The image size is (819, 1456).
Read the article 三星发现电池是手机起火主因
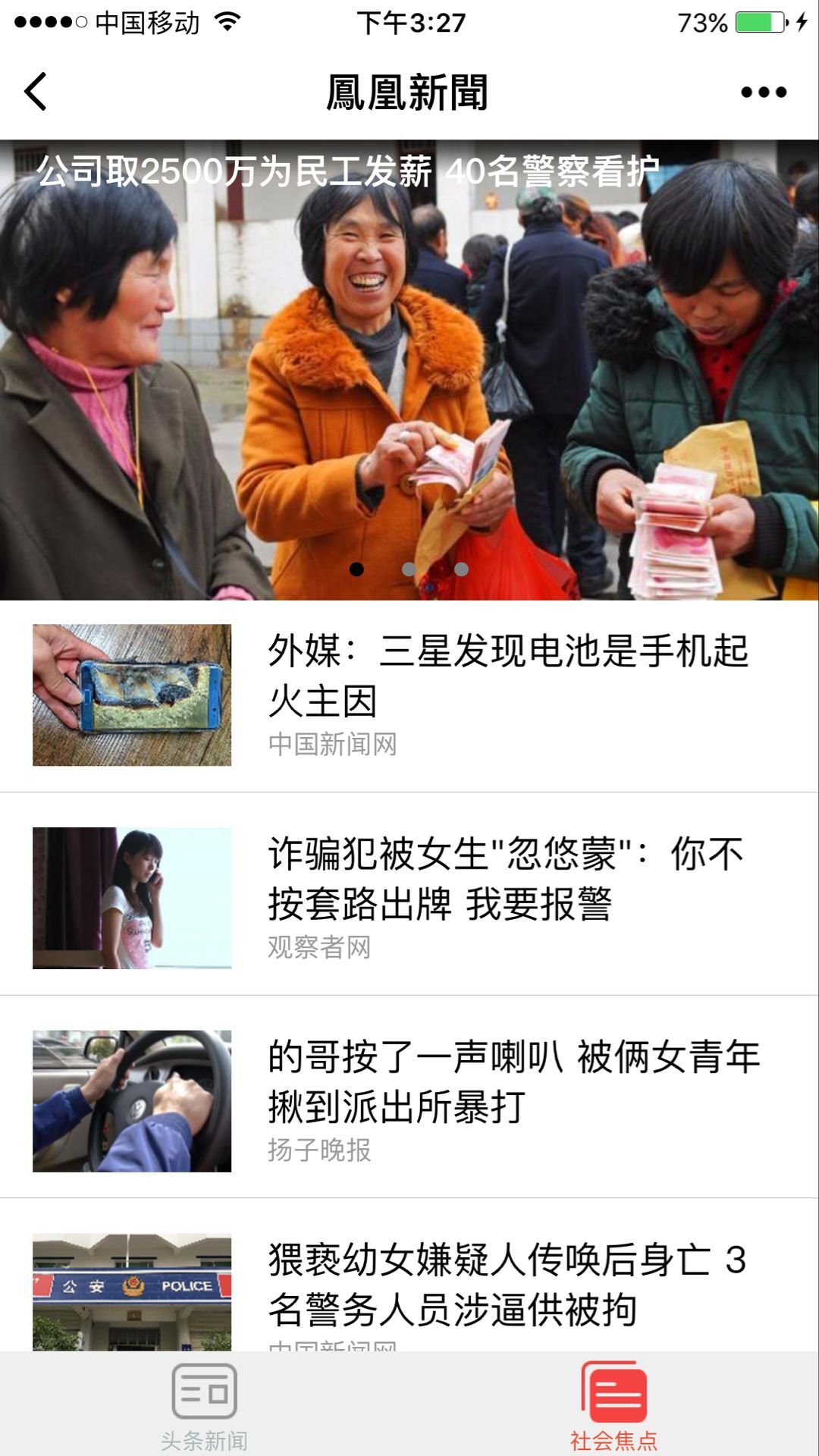[x=508, y=675]
